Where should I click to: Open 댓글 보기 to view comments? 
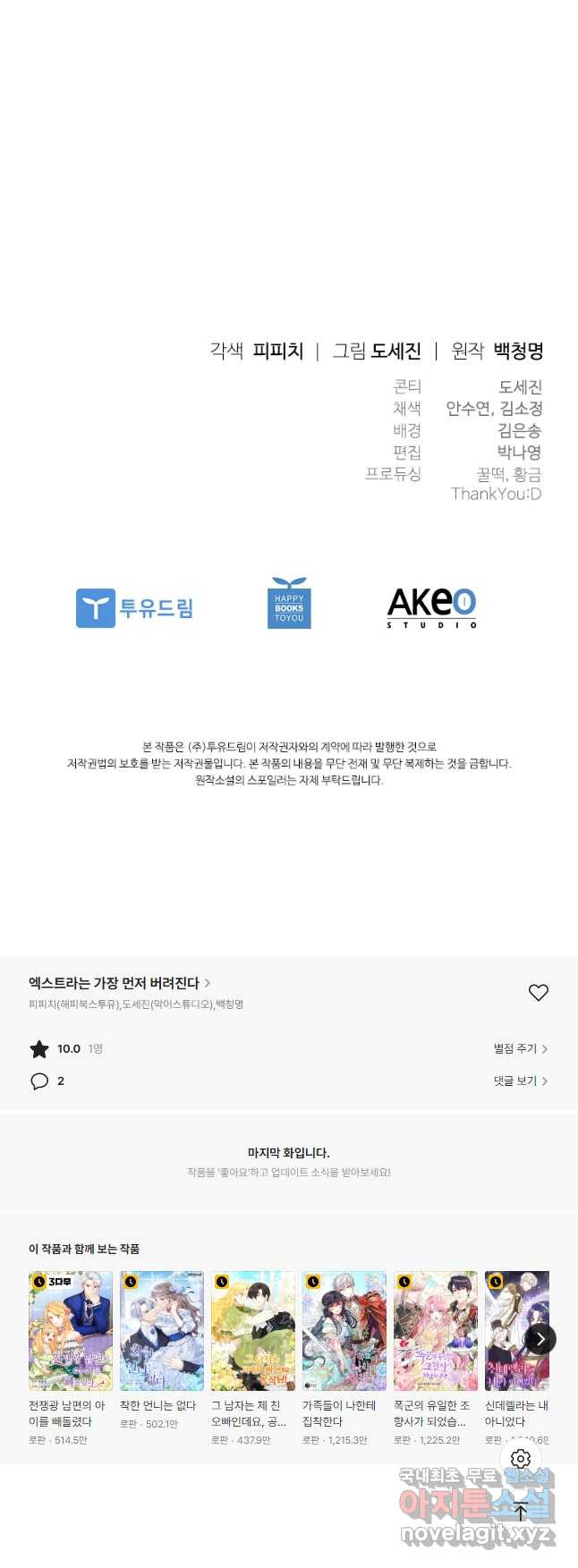click(520, 1081)
